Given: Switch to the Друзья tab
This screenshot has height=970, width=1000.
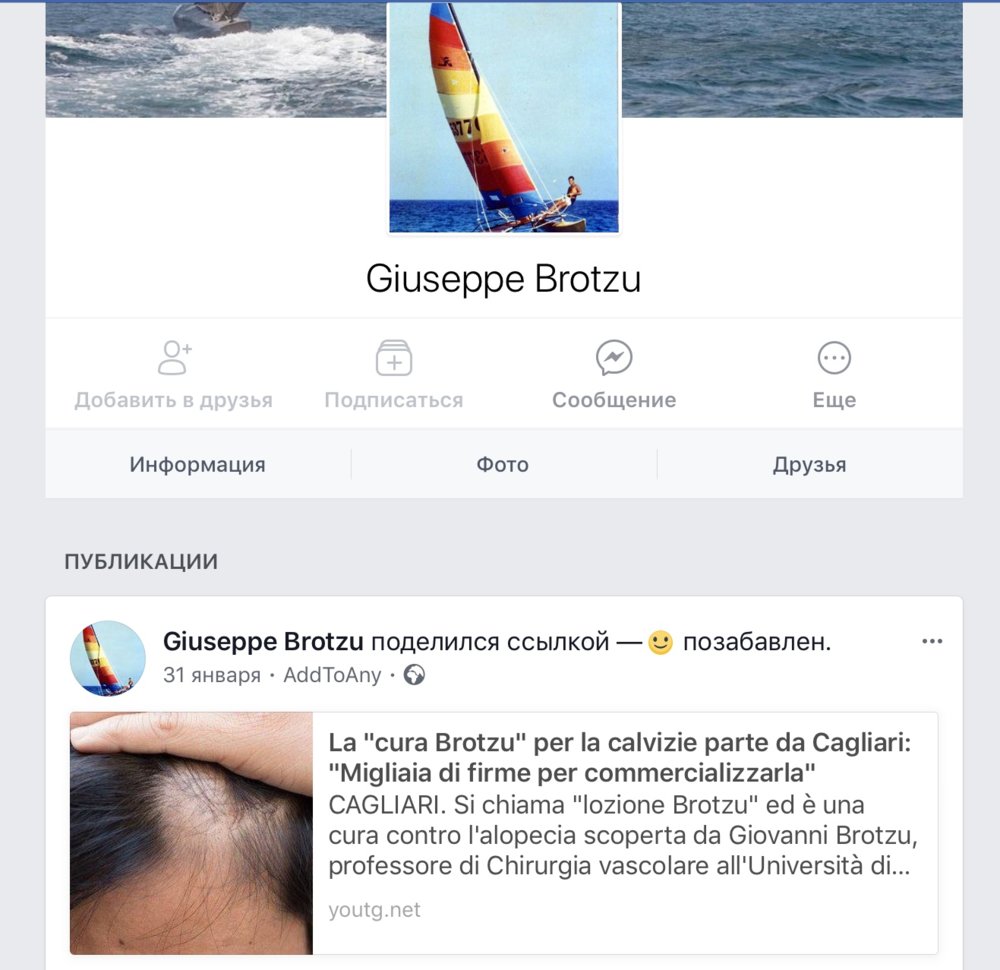Looking at the screenshot, I should click(x=809, y=465).
